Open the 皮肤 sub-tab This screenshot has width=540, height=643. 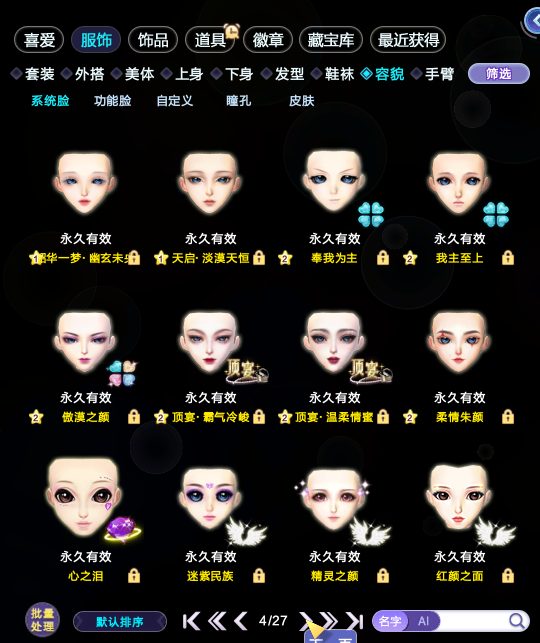tap(301, 100)
